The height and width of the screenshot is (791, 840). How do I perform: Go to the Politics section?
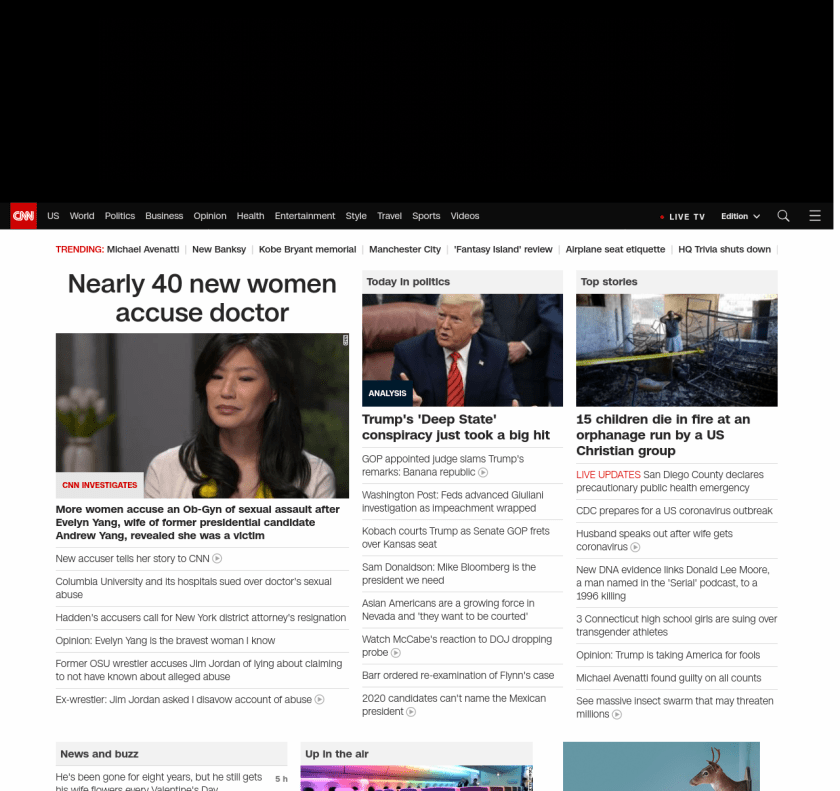pyautogui.click(x=120, y=216)
